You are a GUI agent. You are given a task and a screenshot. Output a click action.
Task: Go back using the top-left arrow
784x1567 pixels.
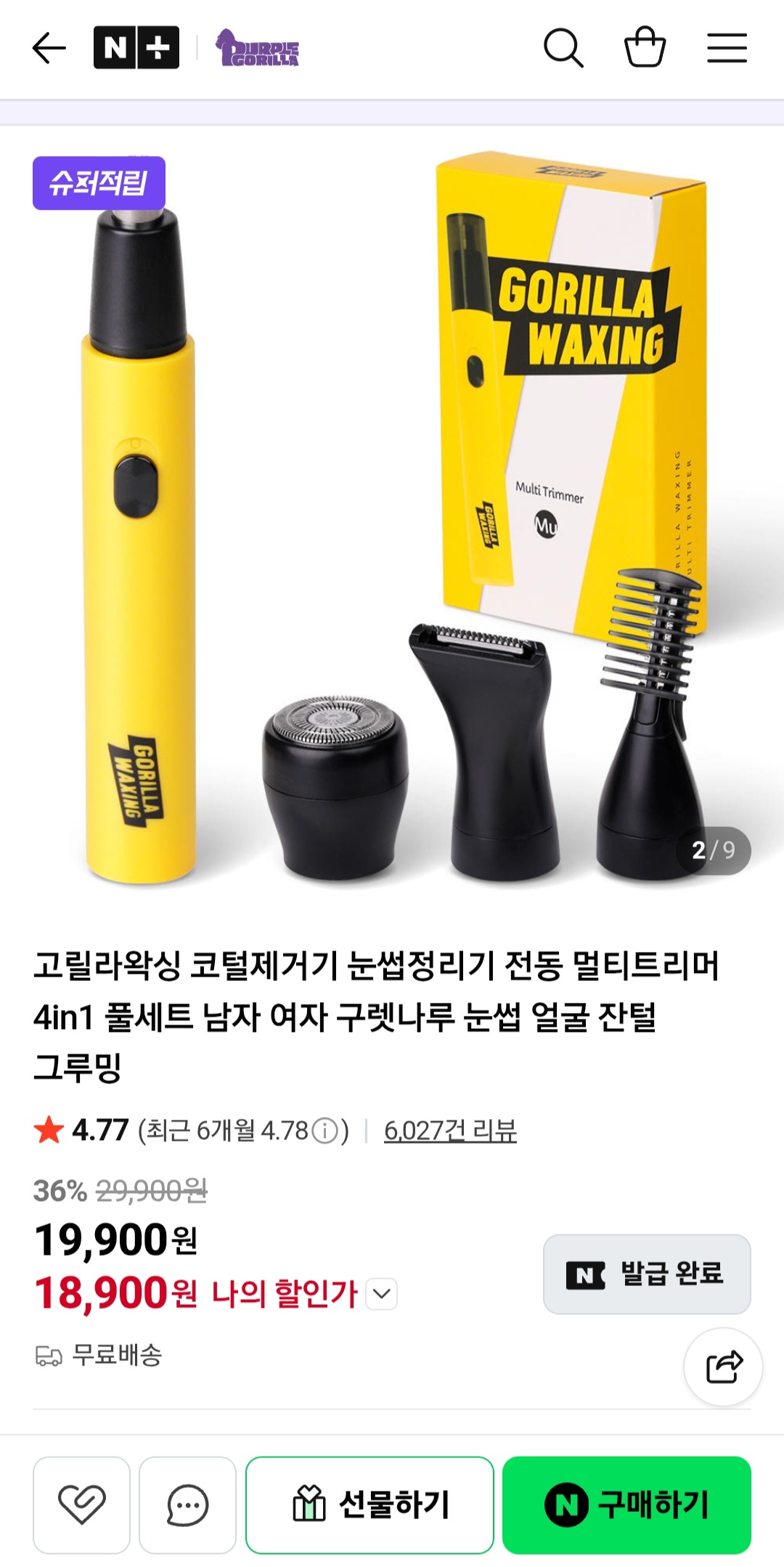tap(49, 48)
